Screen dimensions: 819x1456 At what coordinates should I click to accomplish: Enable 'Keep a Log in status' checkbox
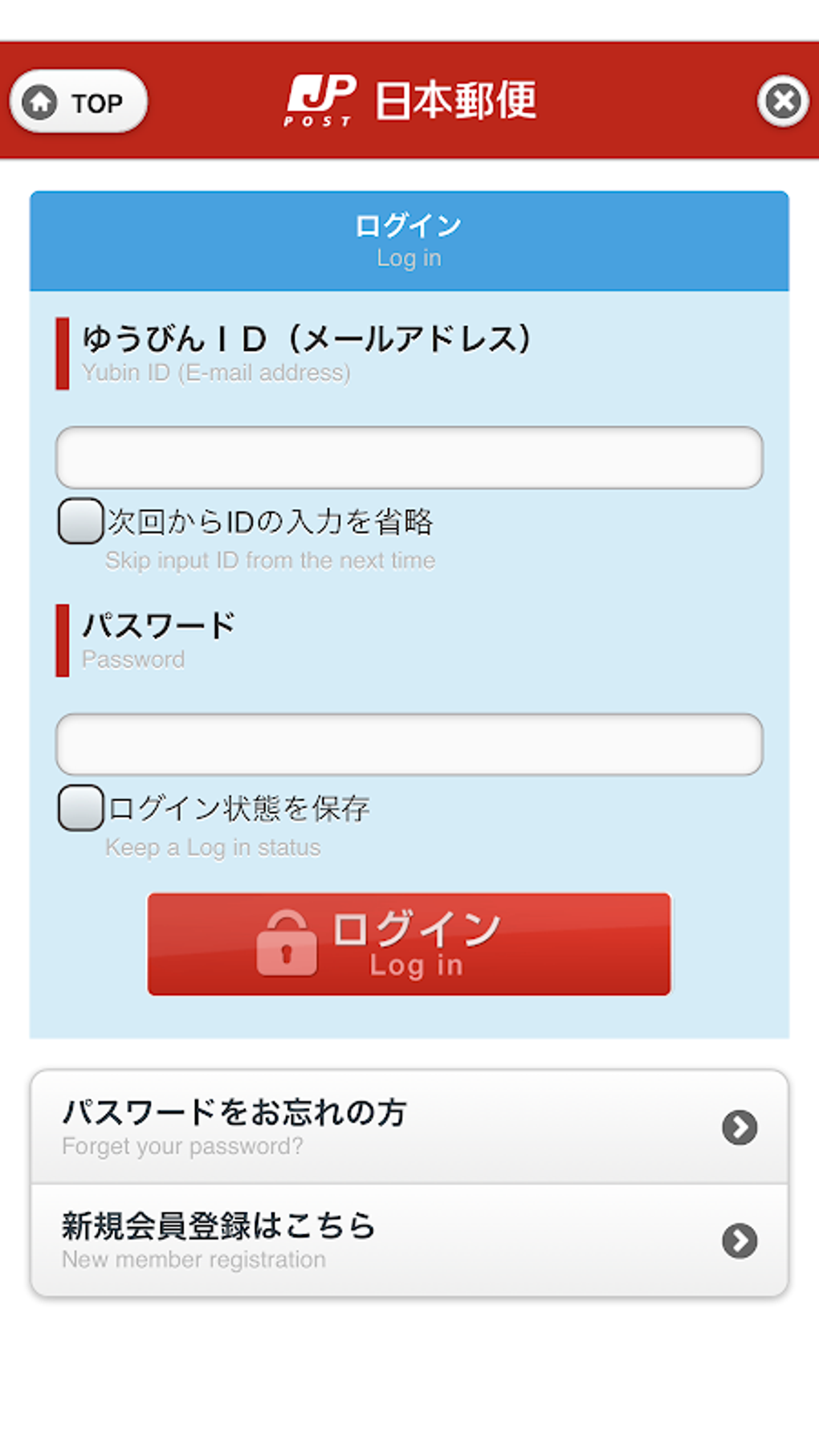pyautogui.click(x=81, y=808)
